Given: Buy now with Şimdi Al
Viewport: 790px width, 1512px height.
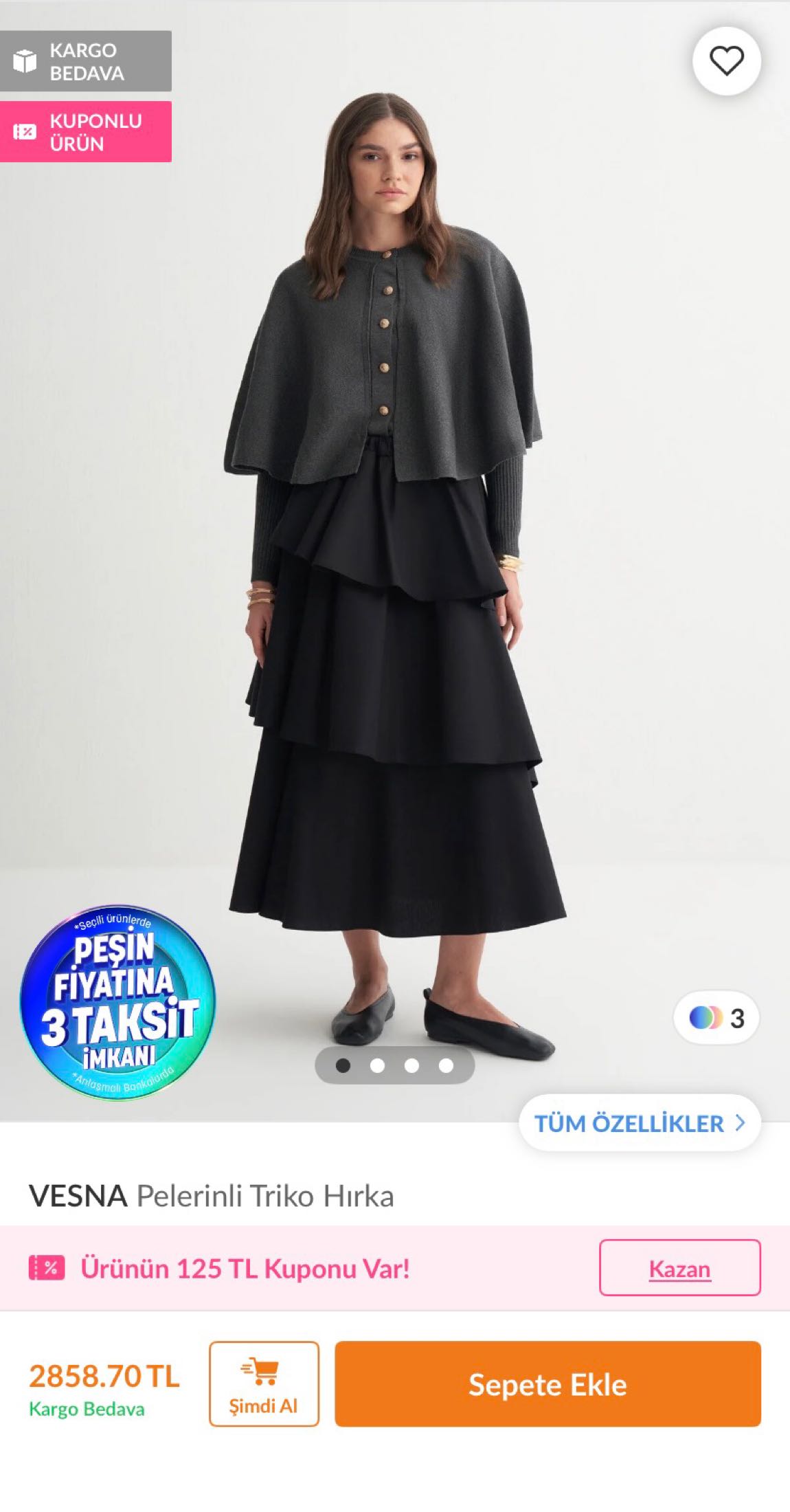Looking at the screenshot, I should click(x=264, y=1384).
